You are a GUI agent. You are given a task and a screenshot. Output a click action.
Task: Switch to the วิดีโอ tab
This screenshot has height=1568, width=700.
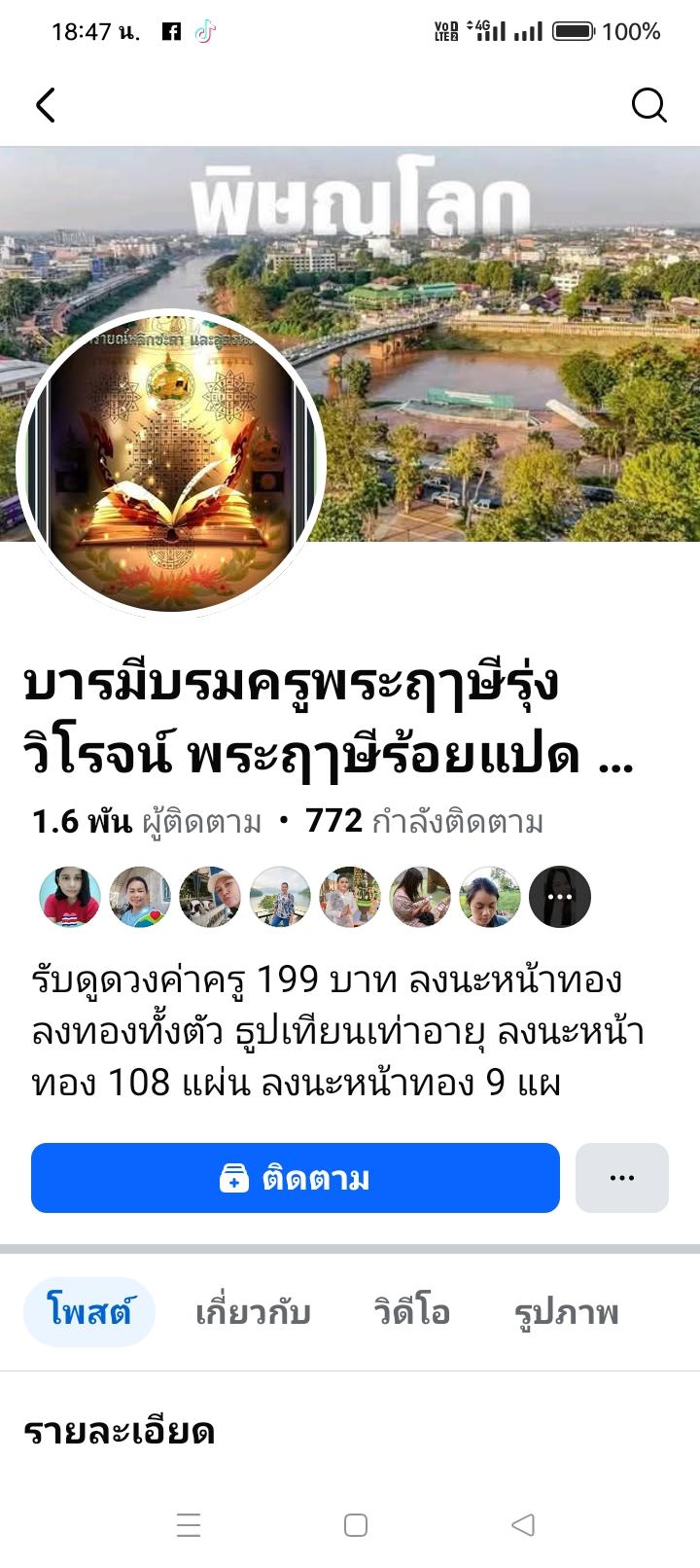pyautogui.click(x=412, y=1312)
